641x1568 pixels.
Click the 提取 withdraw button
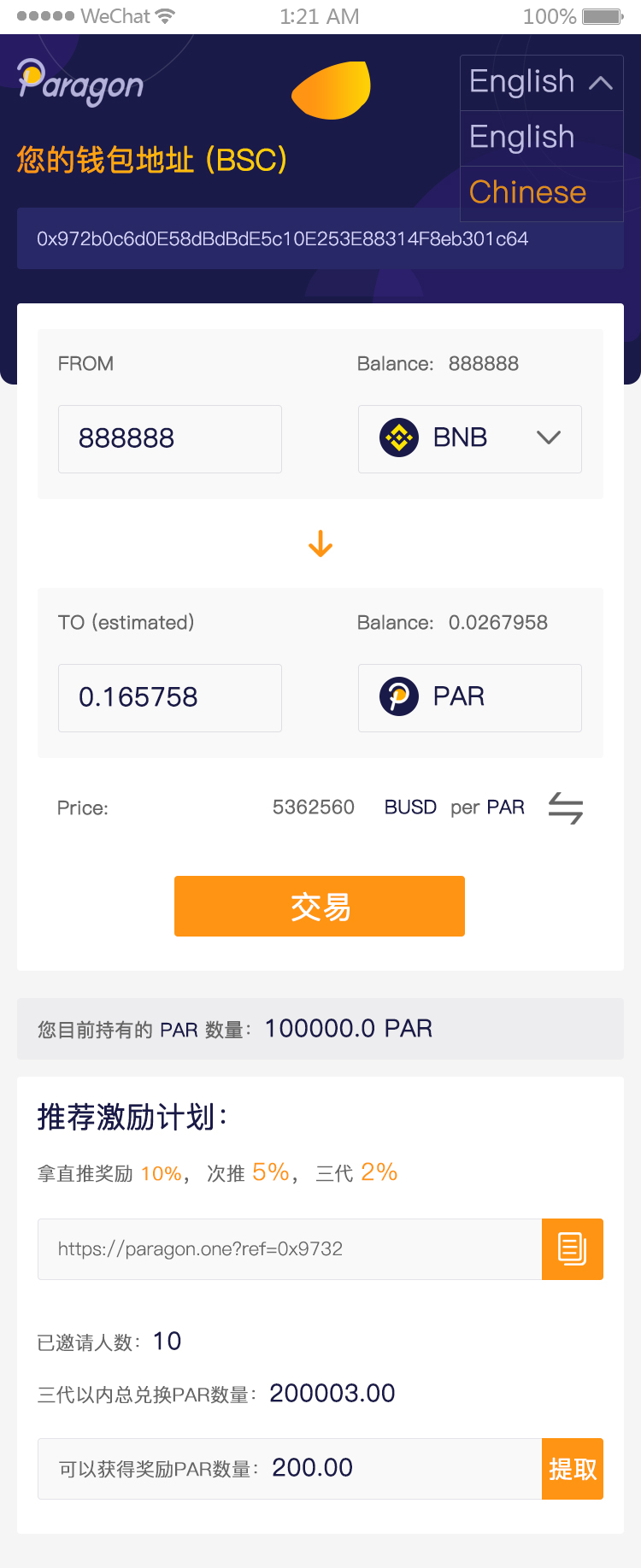tap(573, 1468)
